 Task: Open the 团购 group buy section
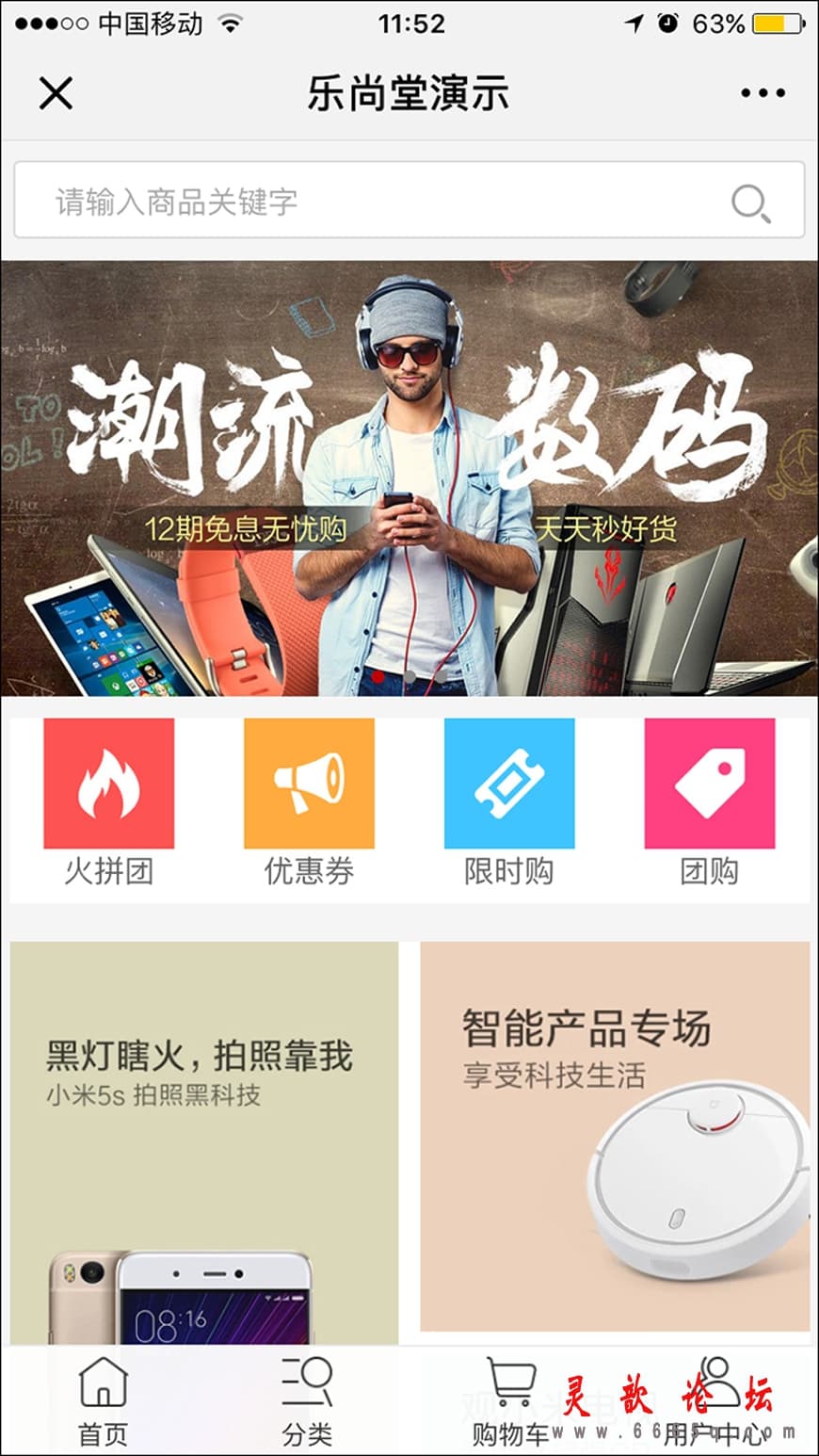coord(709,801)
